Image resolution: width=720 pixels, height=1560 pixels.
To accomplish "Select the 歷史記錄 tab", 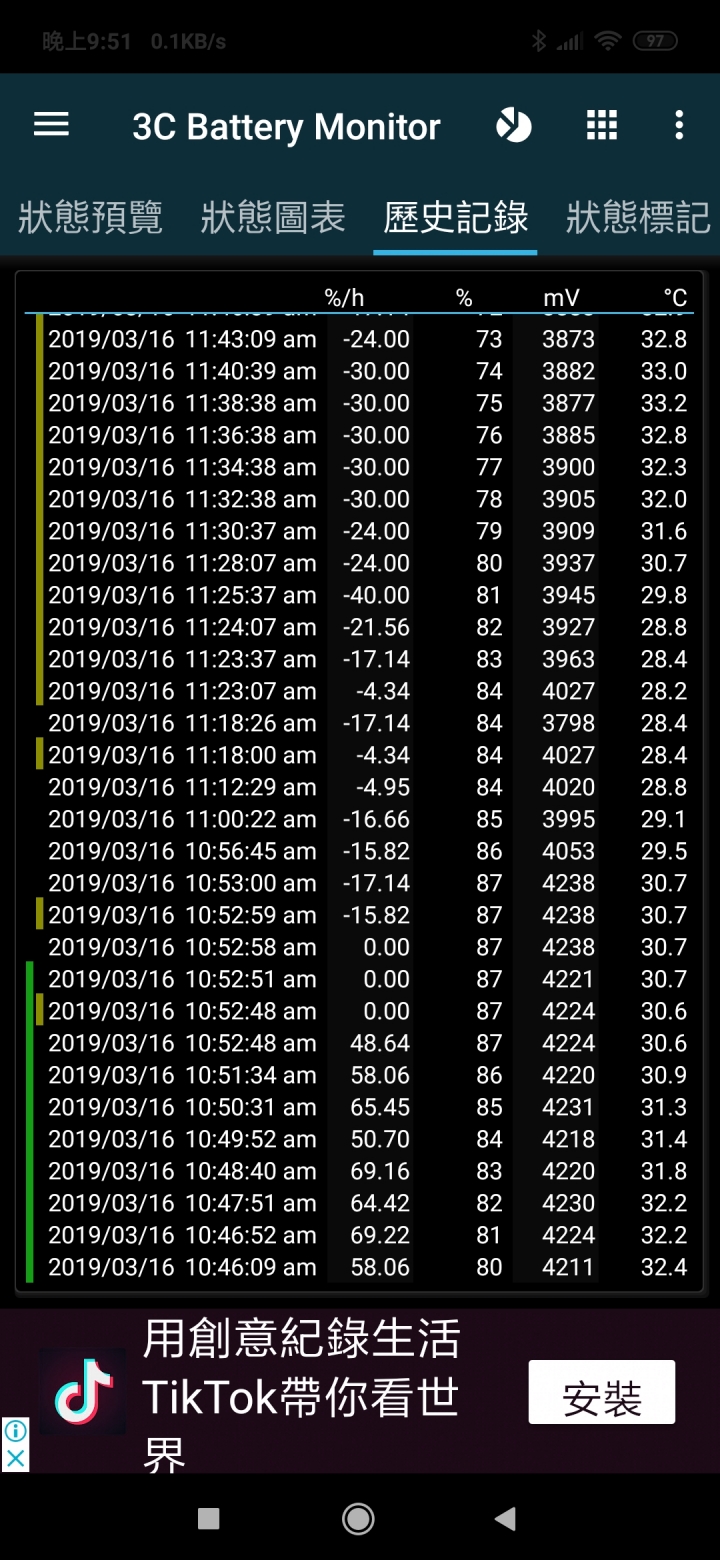I will pyautogui.click(x=456, y=217).
